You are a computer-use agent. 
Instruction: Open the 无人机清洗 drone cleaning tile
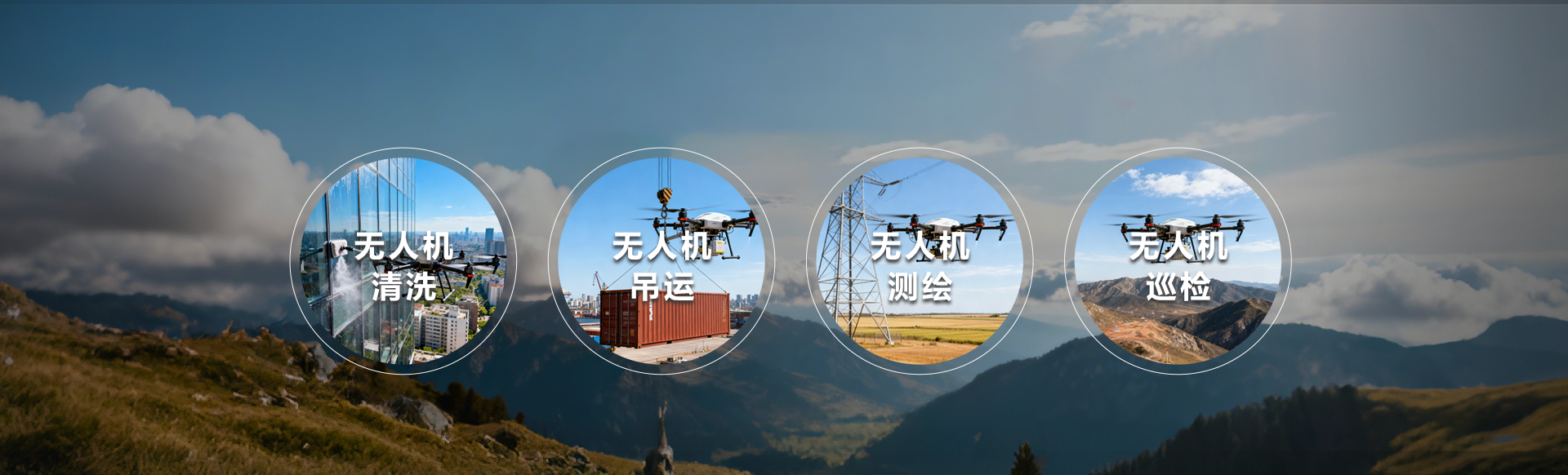click(x=403, y=261)
